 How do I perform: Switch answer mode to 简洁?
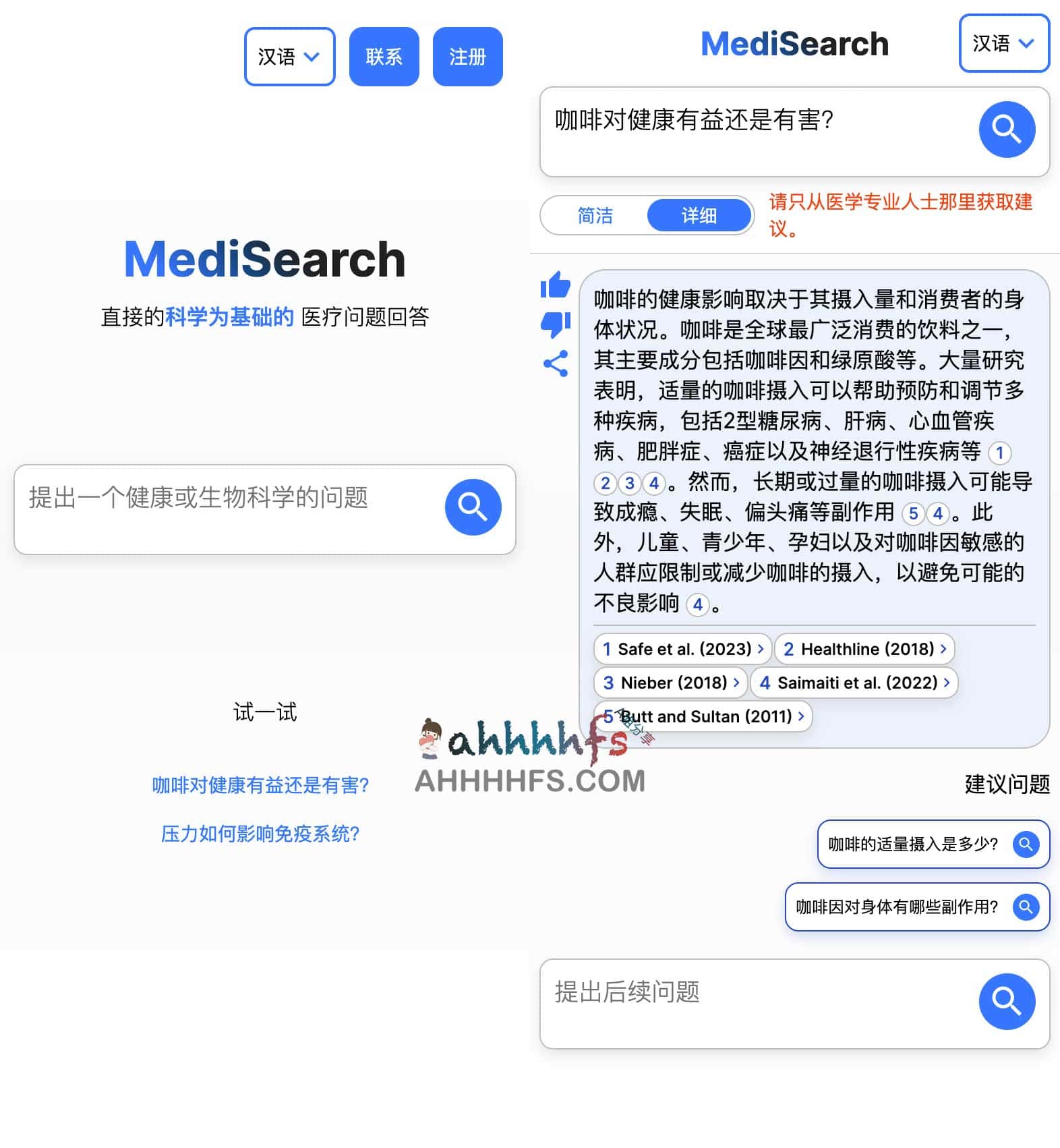click(x=595, y=216)
